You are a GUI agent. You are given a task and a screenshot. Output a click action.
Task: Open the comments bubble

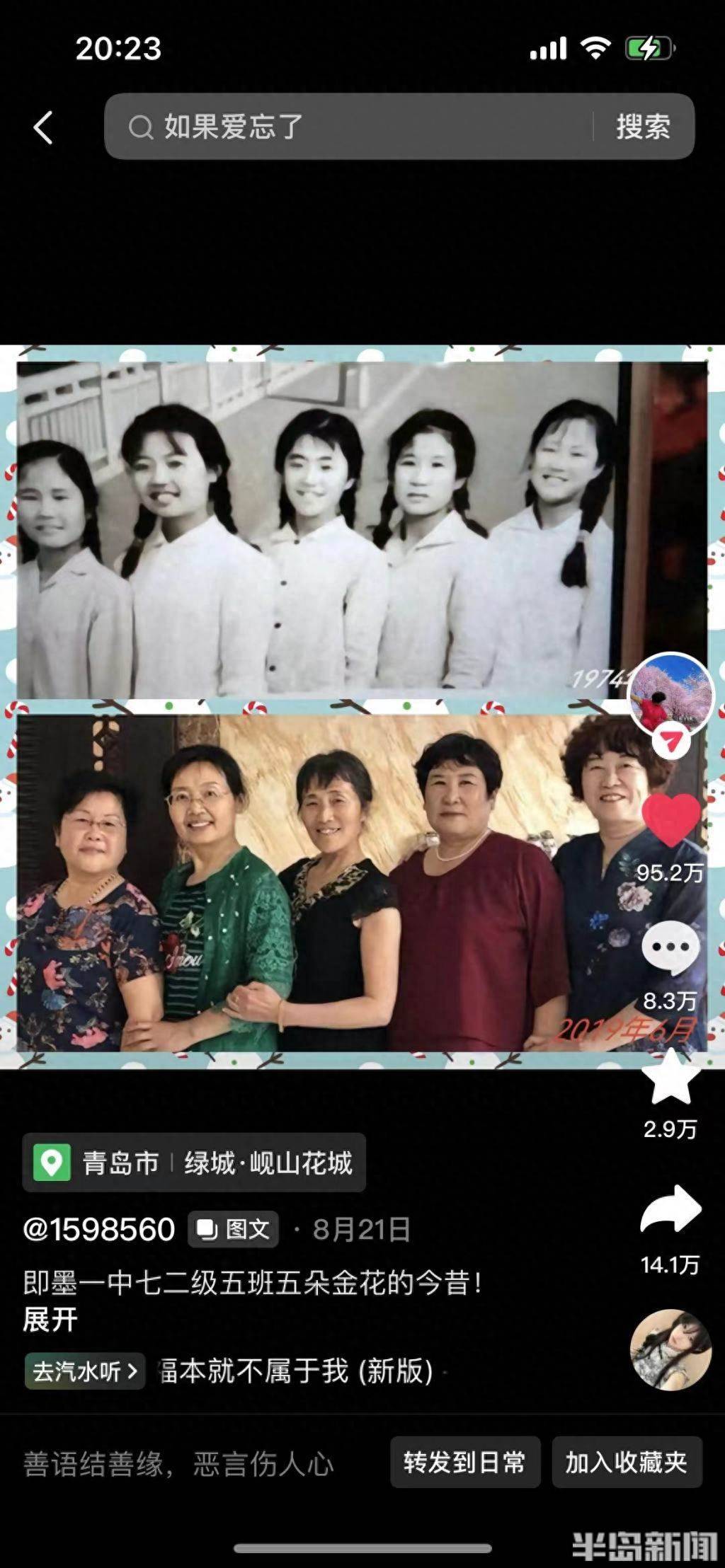click(670, 949)
